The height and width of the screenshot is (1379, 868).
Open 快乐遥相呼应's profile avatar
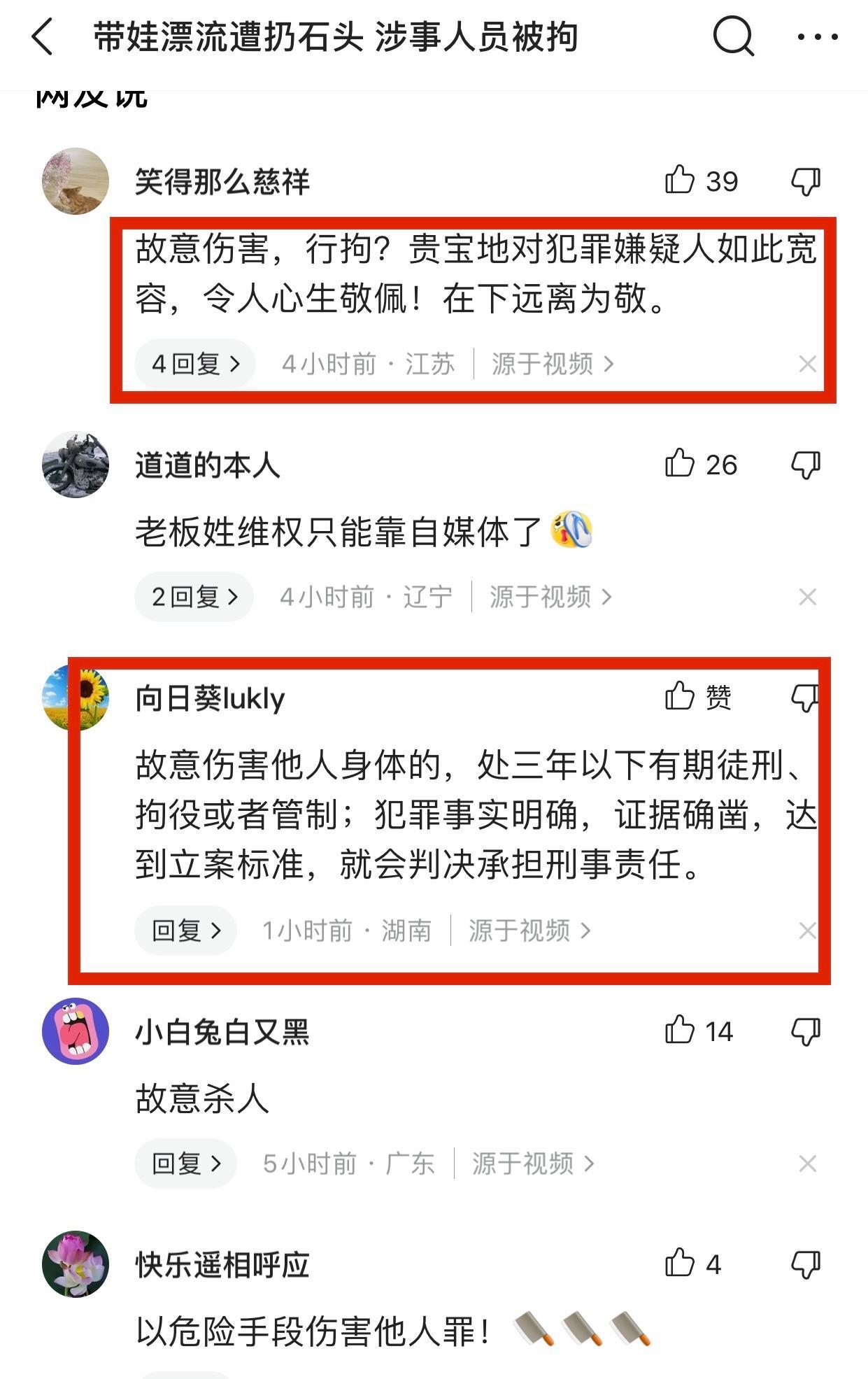tap(76, 1264)
